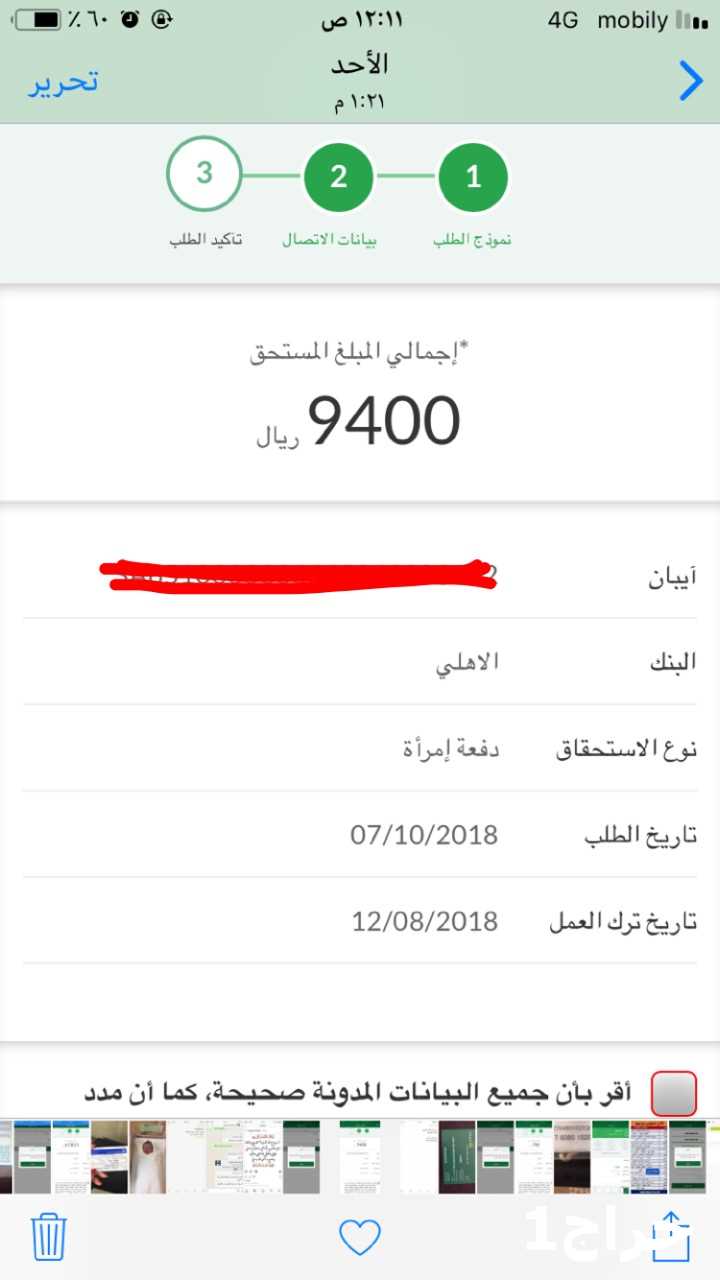Mark the photo as favorite with the heart
Viewport: 720px width, 1280px height.
tap(360, 1238)
